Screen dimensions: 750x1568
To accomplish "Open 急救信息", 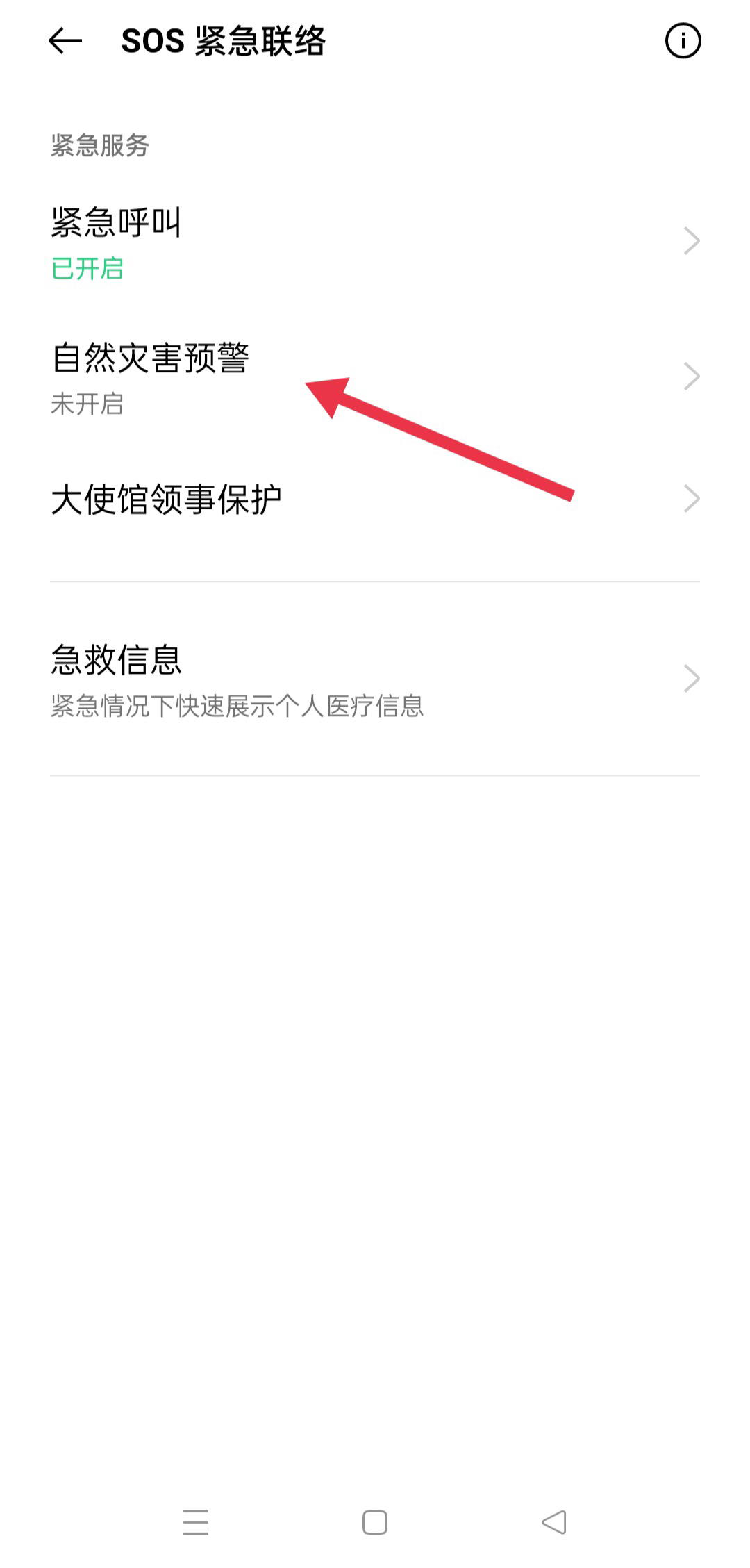I will (375, 679).
